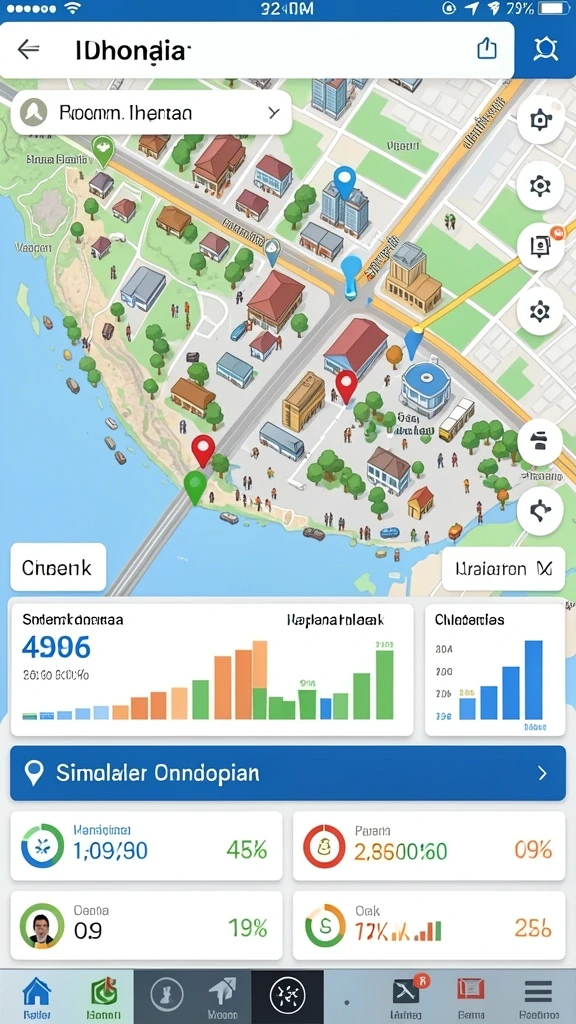576x1024 pixels.
Task: Go back using the top-left arrow
Action: coord(28,49)
